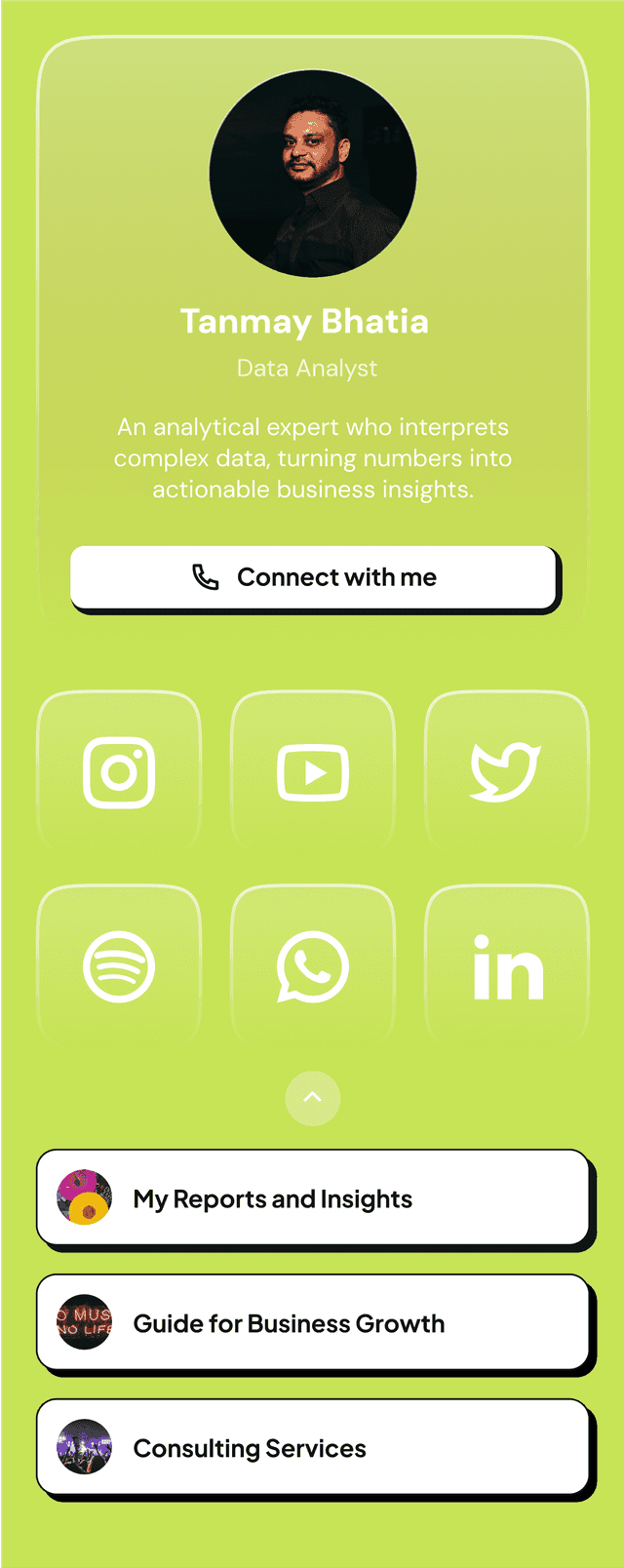Open the Spotify link
The height and width of the screenshot is (1568, 624).
pos(119,967)
